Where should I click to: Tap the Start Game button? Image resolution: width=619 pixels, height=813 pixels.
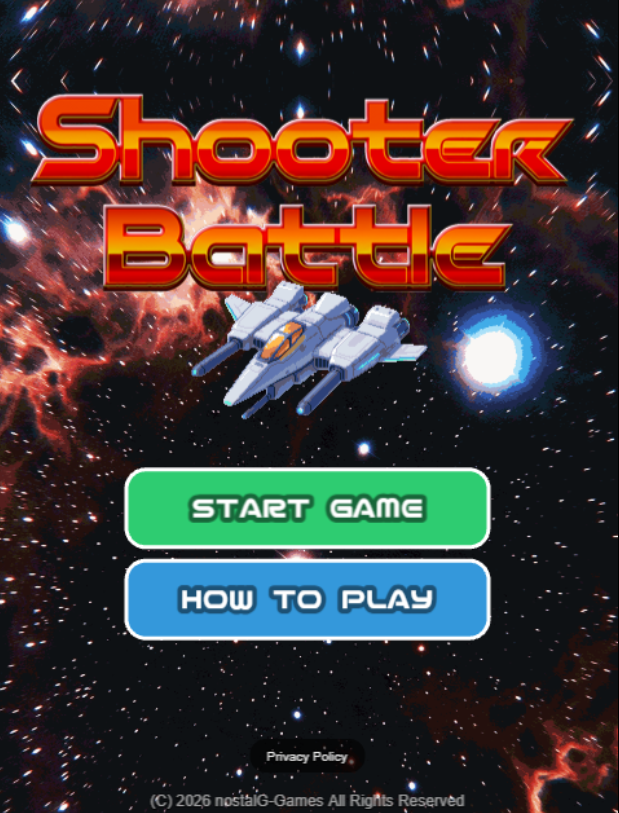point(307,508)
